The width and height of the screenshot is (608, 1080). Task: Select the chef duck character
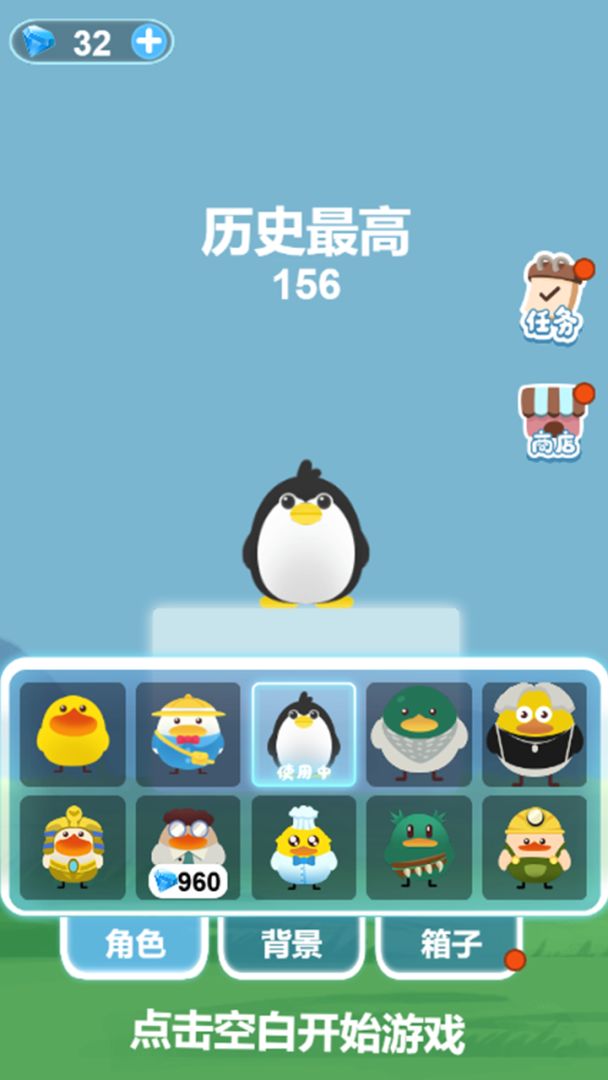pos(304,848)
